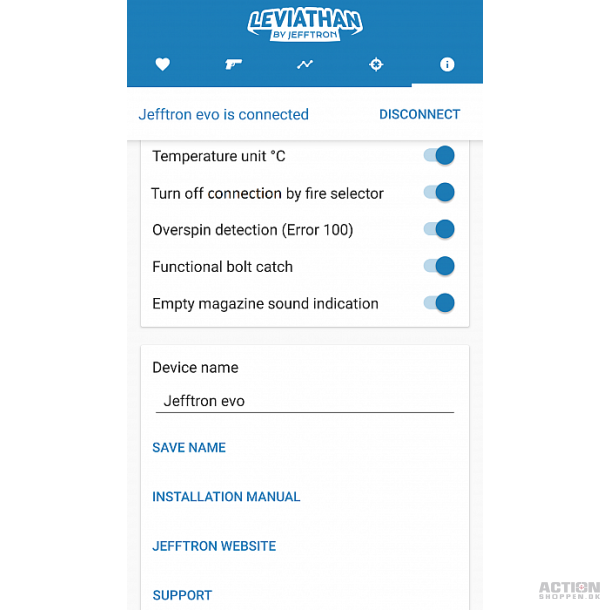Screen dimensions: 610x610
Task: Open the crosshair target tab
Action: [376, 65]
